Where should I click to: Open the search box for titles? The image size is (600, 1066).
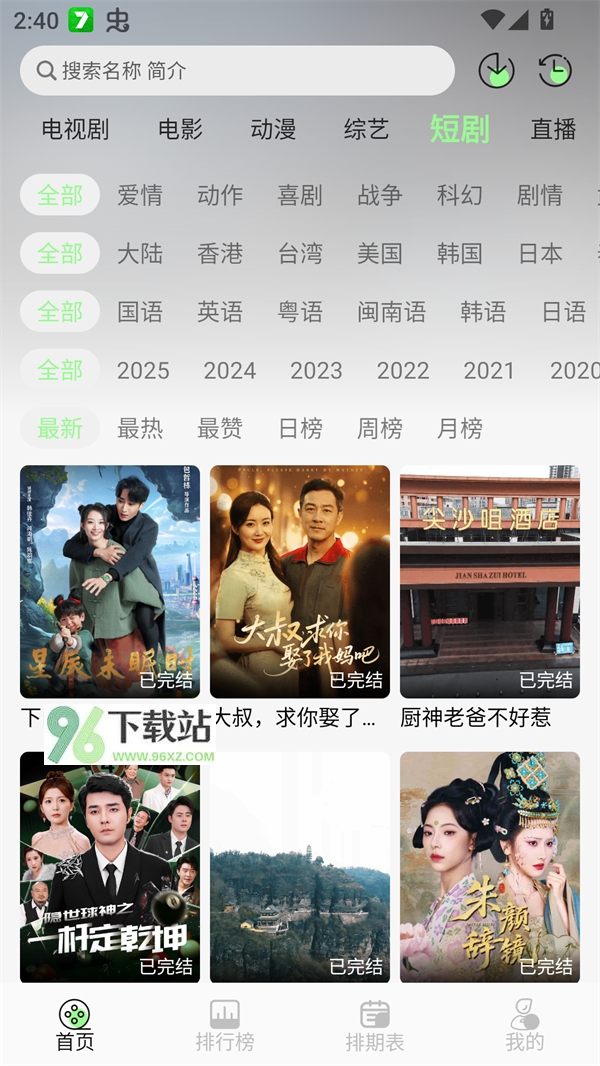pos(237,71)
